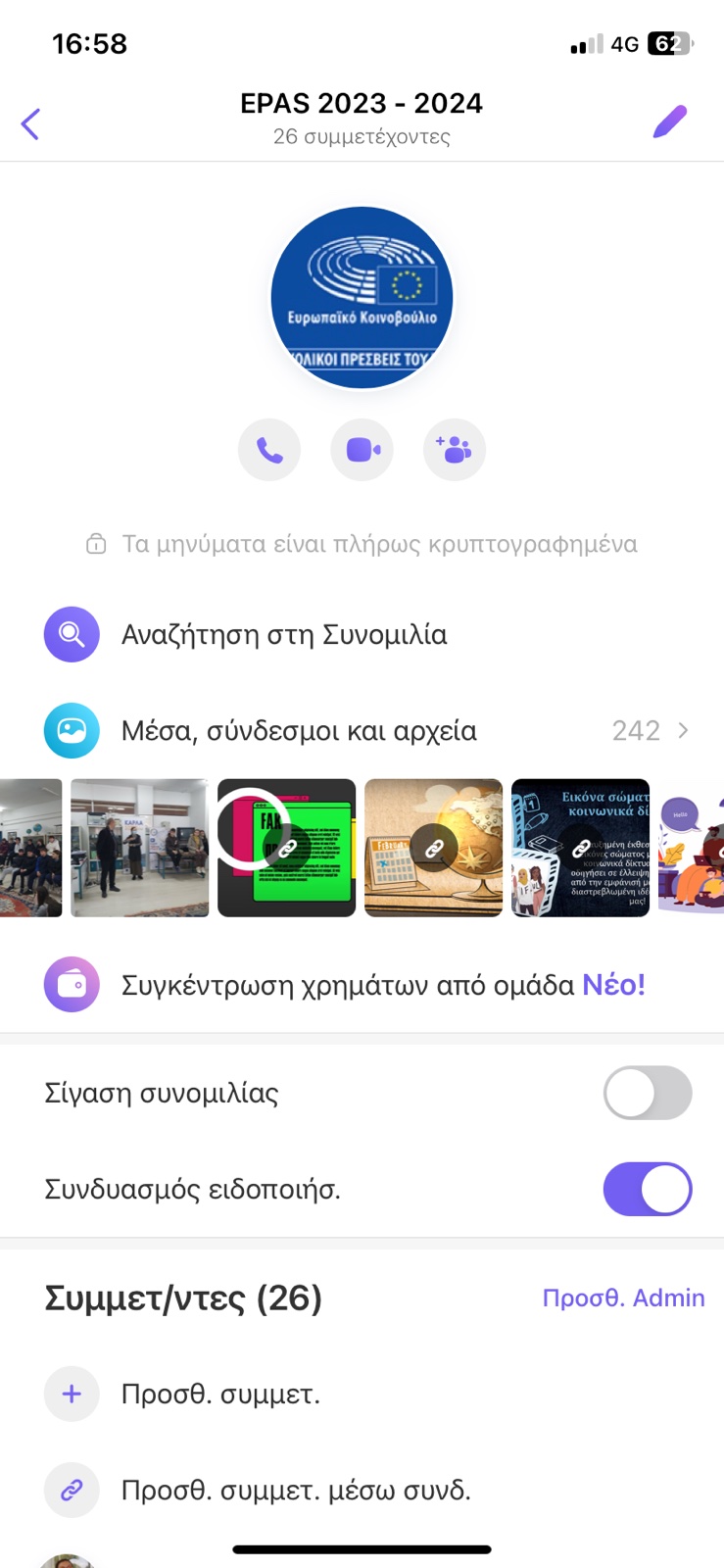Image resolution: width=724 pixels, height=1568 pixels.
Task: Start a group video call
Action: pyautogui.click(x=362, y=450)
